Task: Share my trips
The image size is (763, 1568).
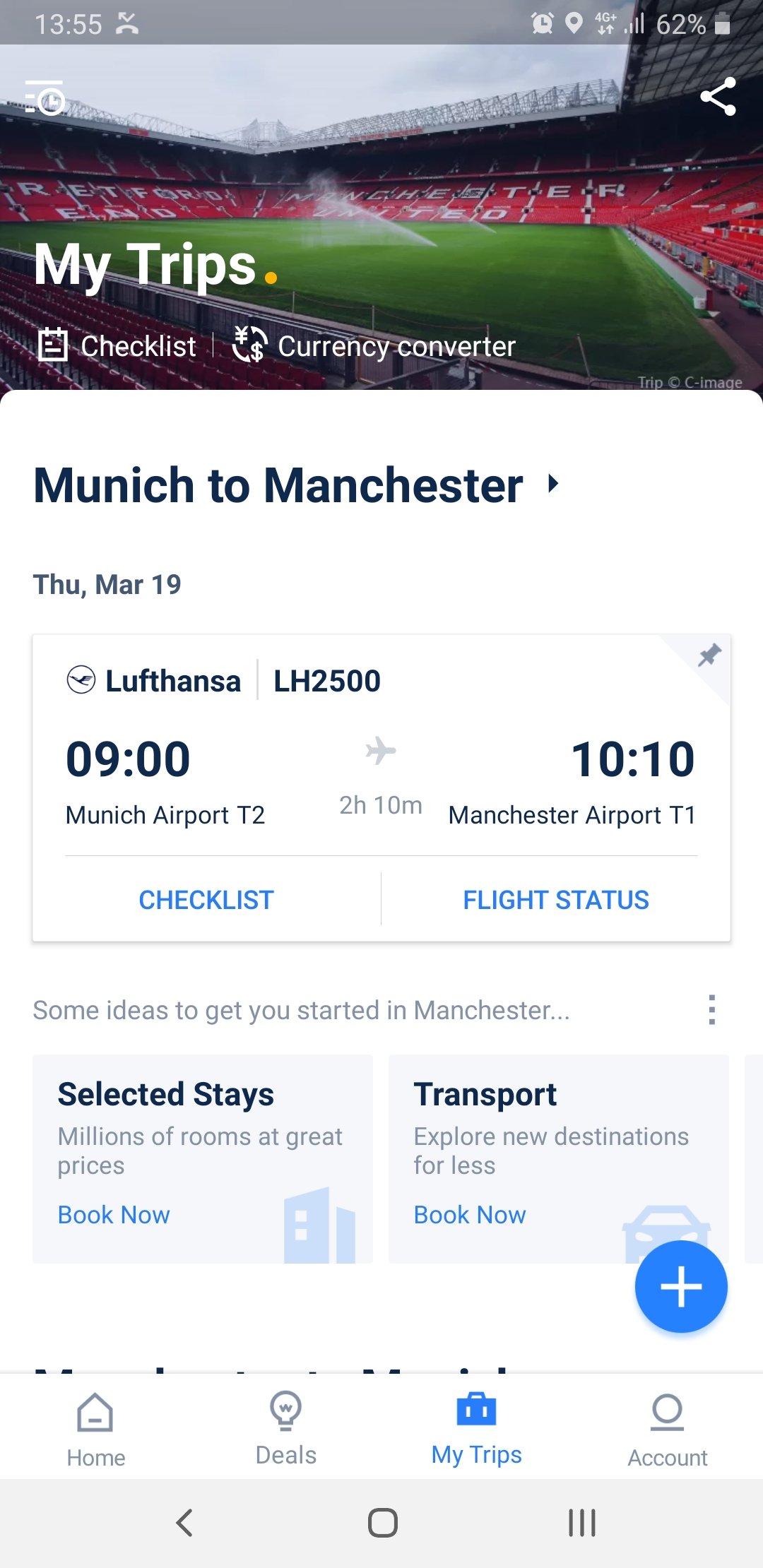Action: (718, 97)
